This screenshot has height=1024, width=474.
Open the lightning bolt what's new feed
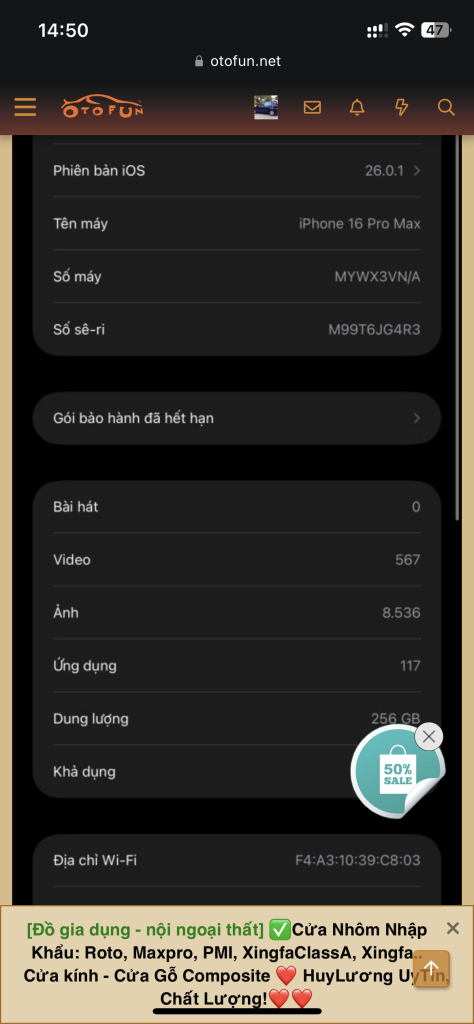click(x=402, y=107)
